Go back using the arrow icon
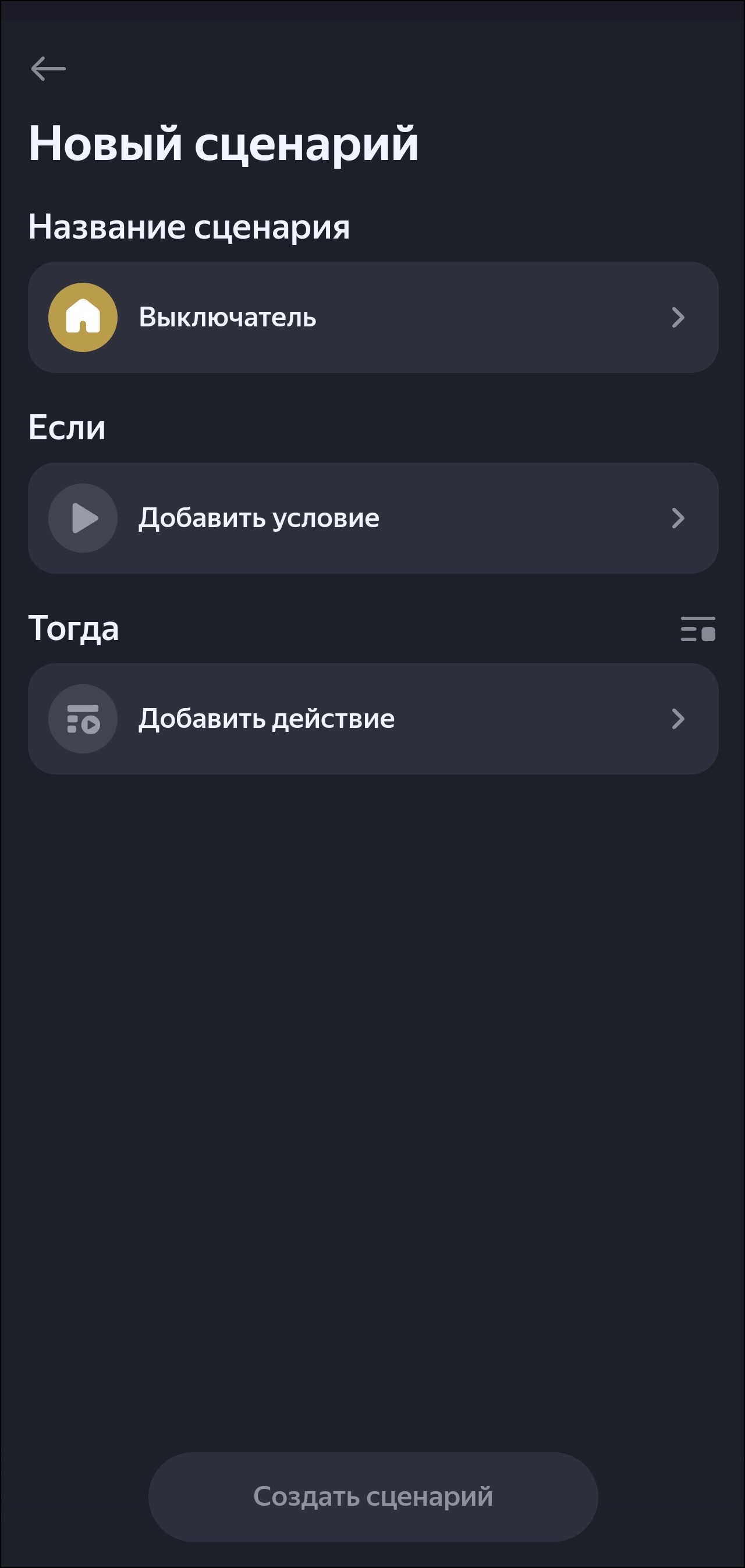 tap(48, 68)
